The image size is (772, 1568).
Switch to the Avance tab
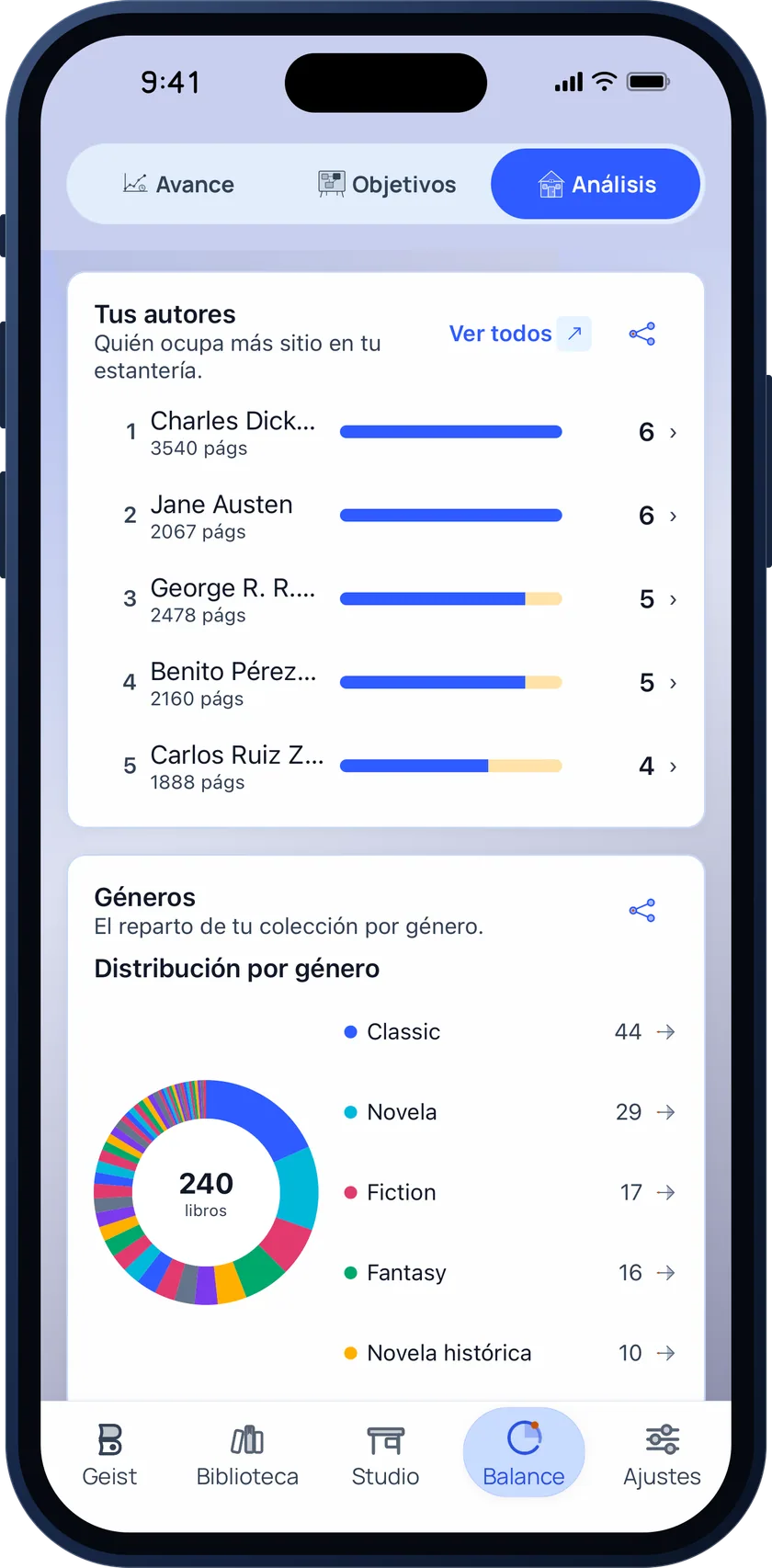pyautogui.click(x=179, y=184)
